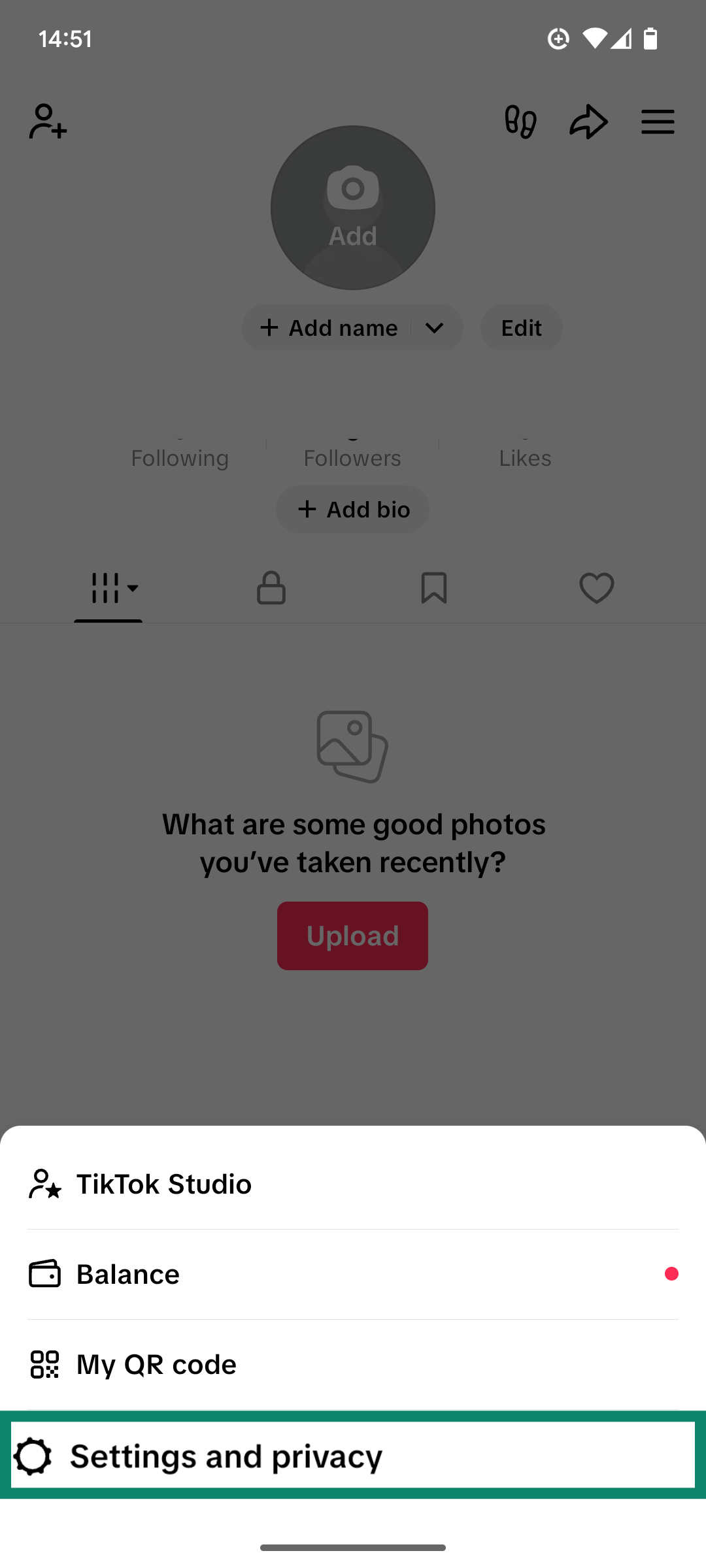Open the Balance row
The height and width of the screenshot is (1568, 706).
(x=128, y=1274)
